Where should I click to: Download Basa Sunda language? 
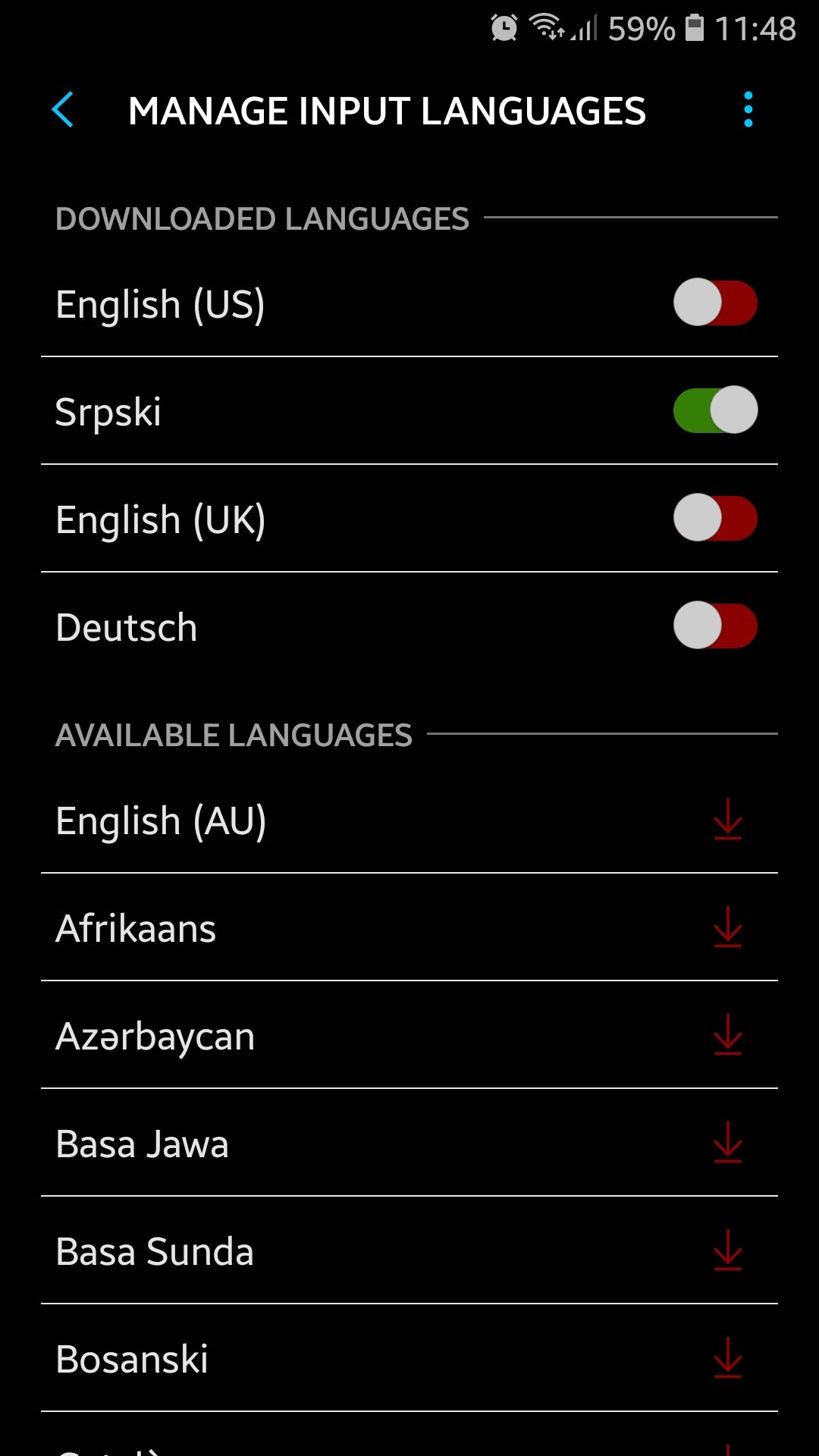coord(727,1250)
